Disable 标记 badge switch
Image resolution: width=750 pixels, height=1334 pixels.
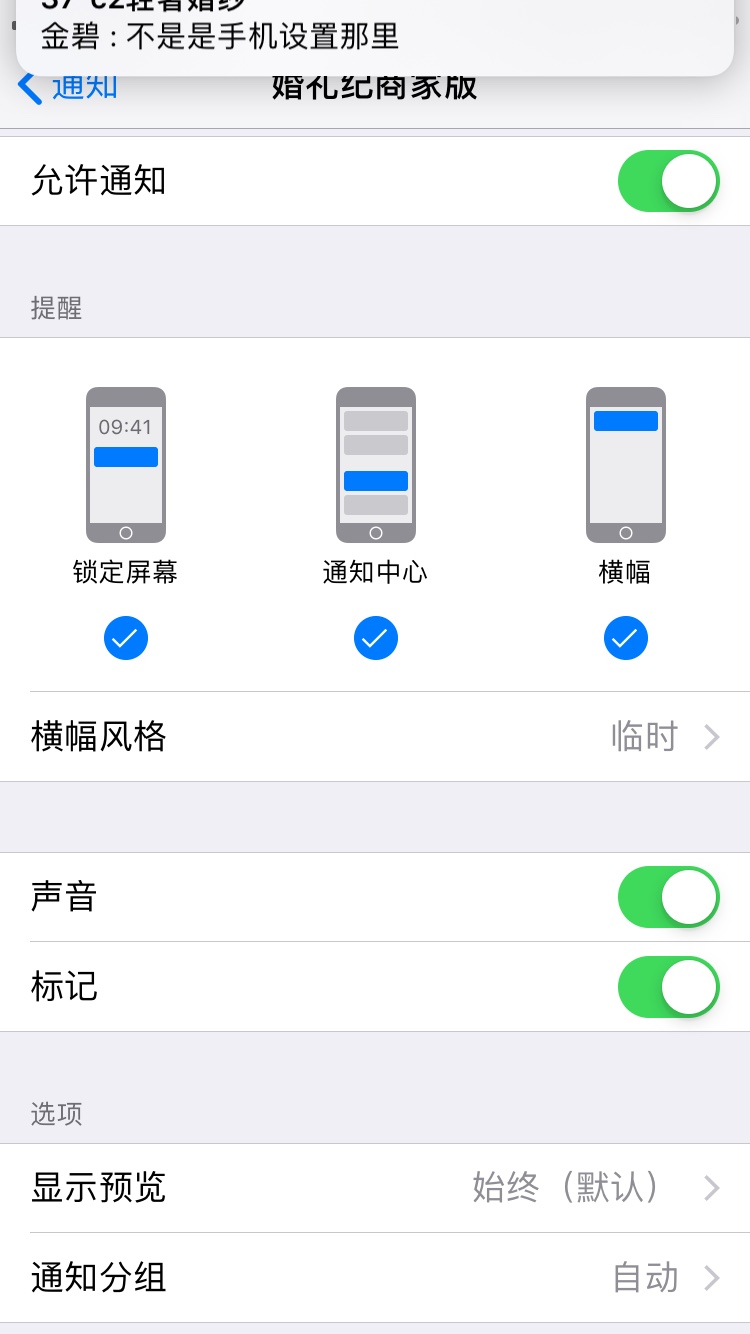point(668,987)
